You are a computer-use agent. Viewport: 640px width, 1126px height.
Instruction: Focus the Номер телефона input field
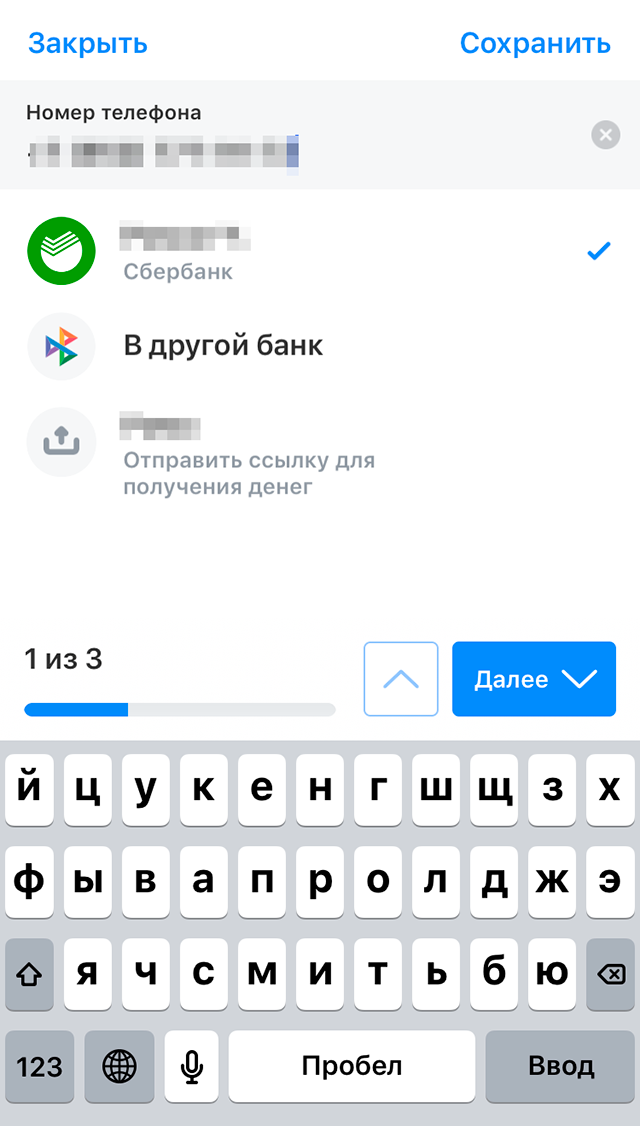click(x=300, y=154)
